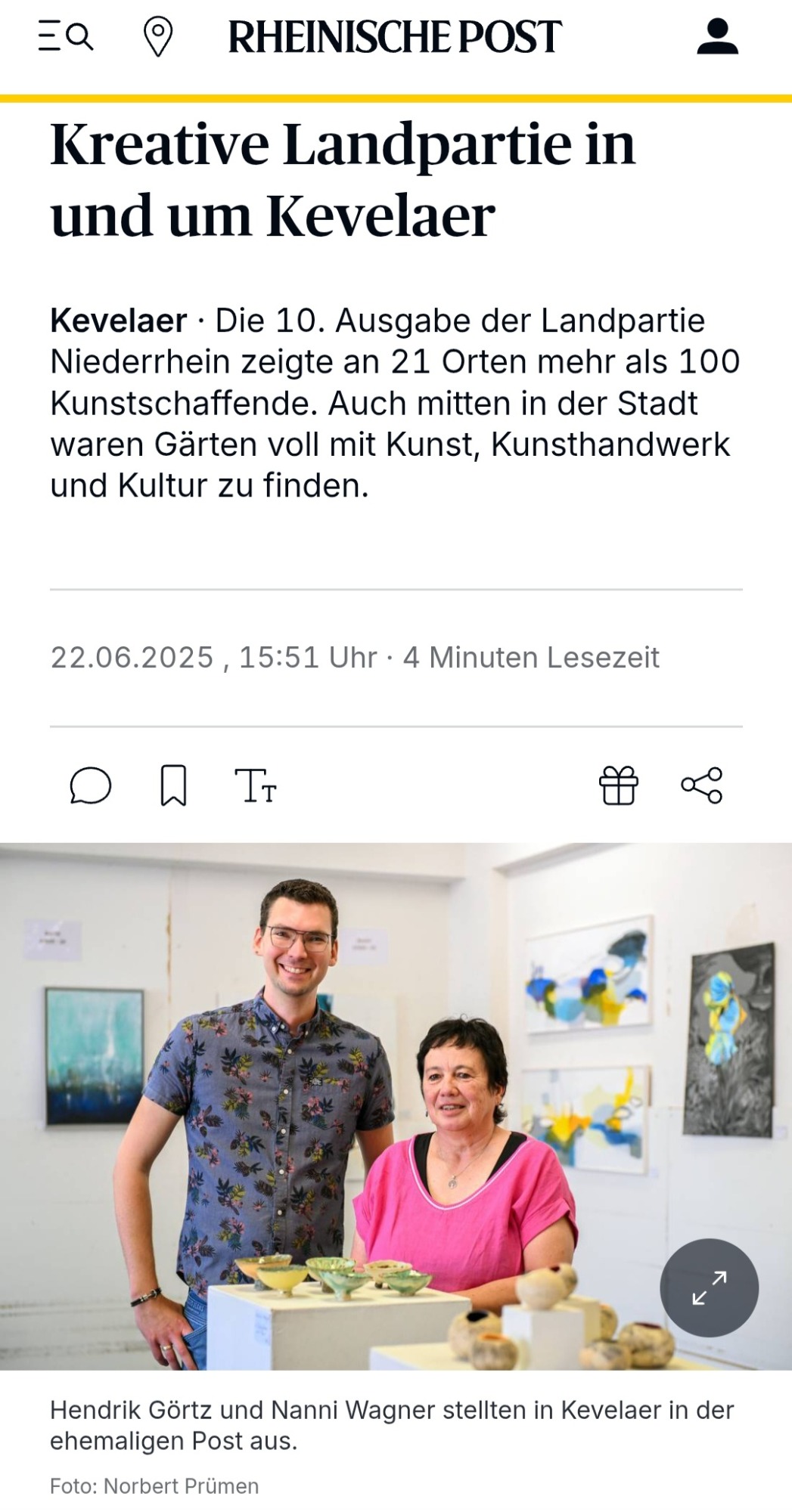Open the location pin selector
The width and height of the screenshot is (792, 1512).
pyautogui.click(x=157, y=37)
